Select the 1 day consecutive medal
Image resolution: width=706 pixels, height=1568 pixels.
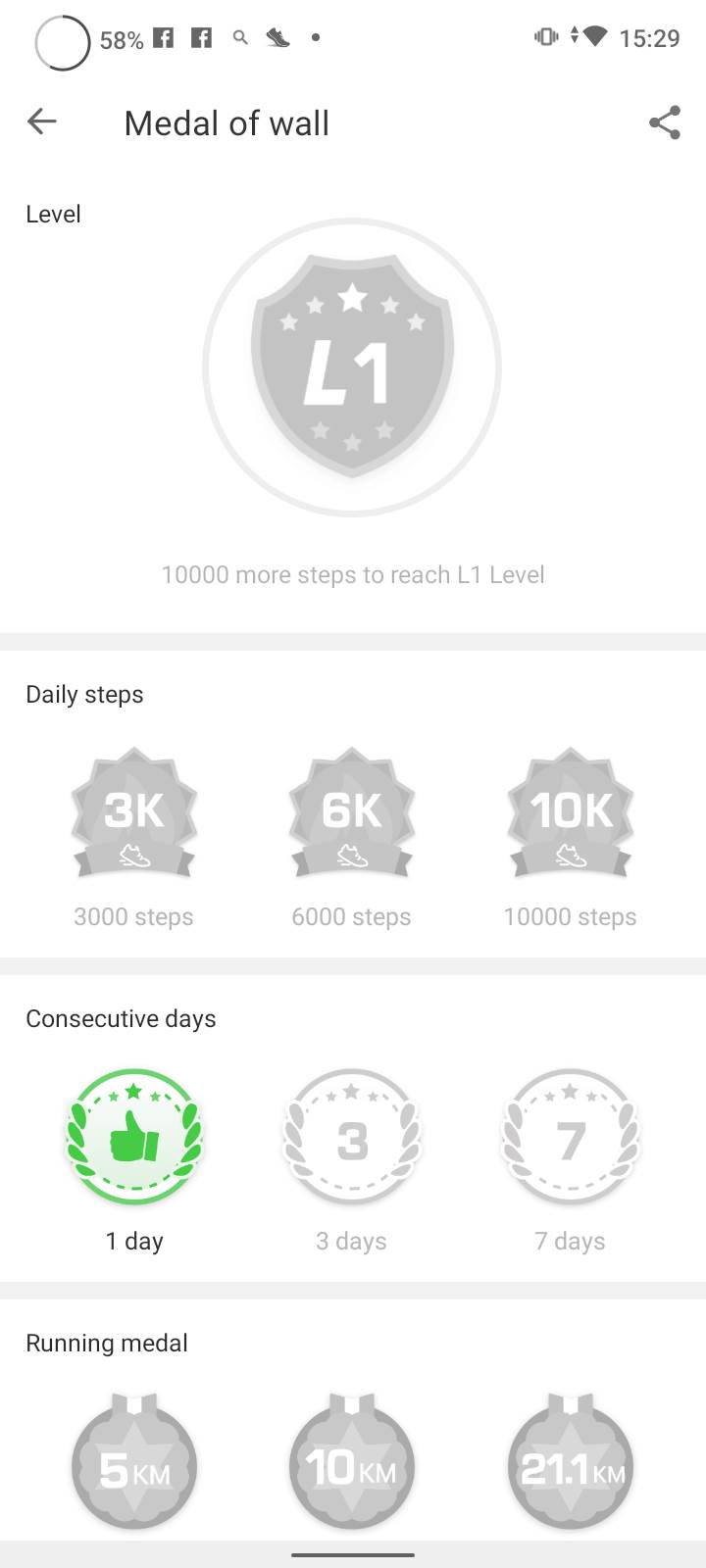coord(134,1137)
